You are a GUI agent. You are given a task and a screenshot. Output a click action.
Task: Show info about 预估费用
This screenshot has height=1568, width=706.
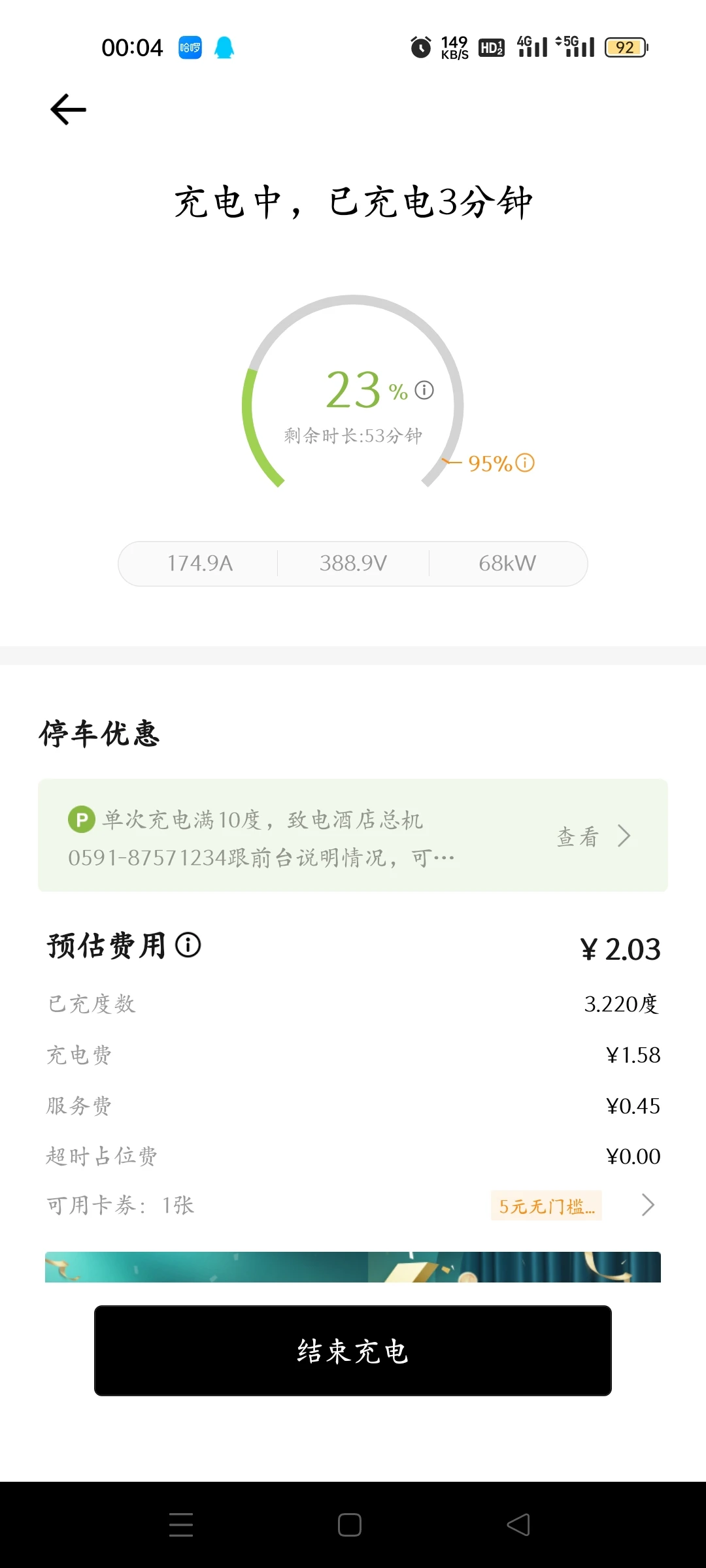[188, 945]
